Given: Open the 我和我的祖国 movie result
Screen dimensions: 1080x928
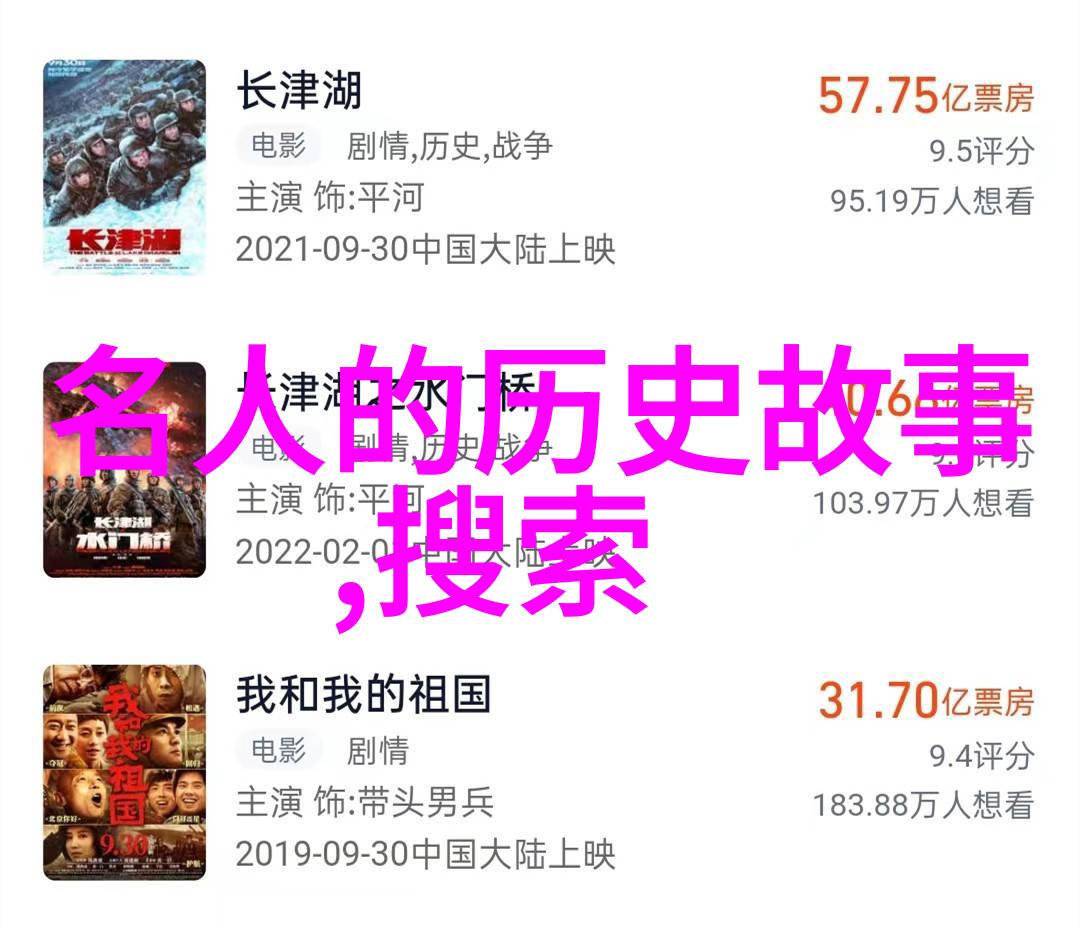Looking at the screenshot, I should [364, 695].
